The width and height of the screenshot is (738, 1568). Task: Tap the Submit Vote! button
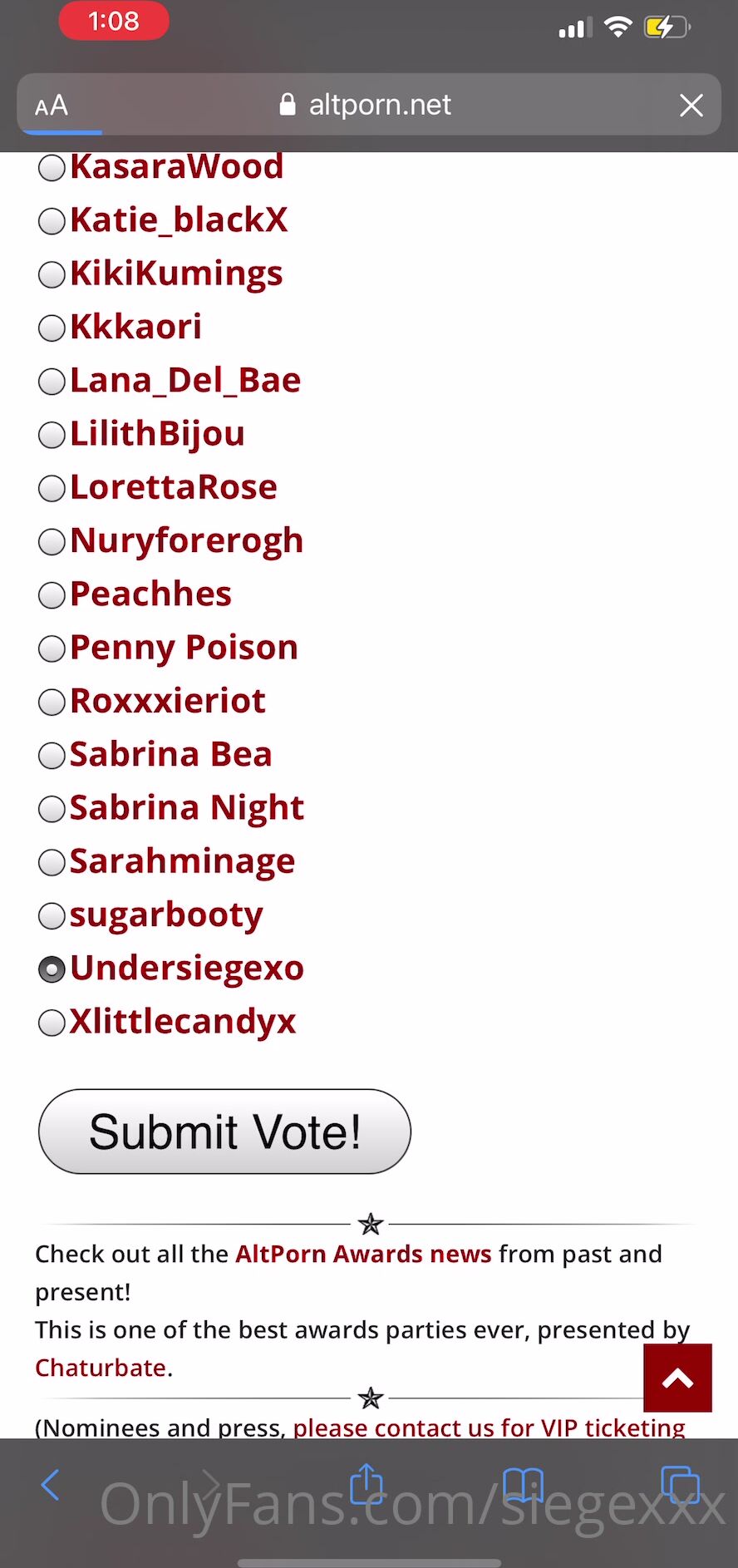[x=224, y=1132]
